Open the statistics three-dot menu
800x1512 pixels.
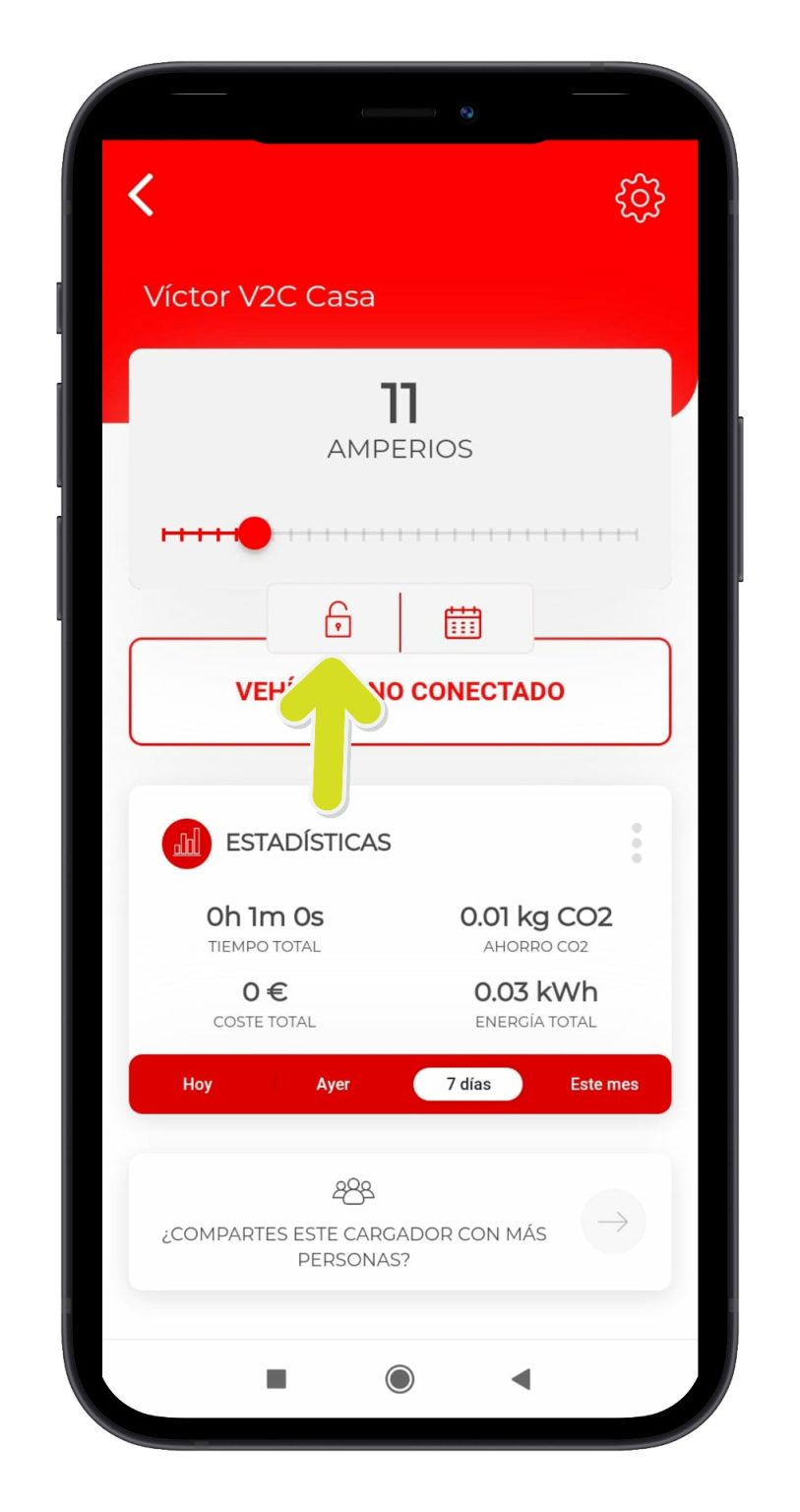click(637, 844)
